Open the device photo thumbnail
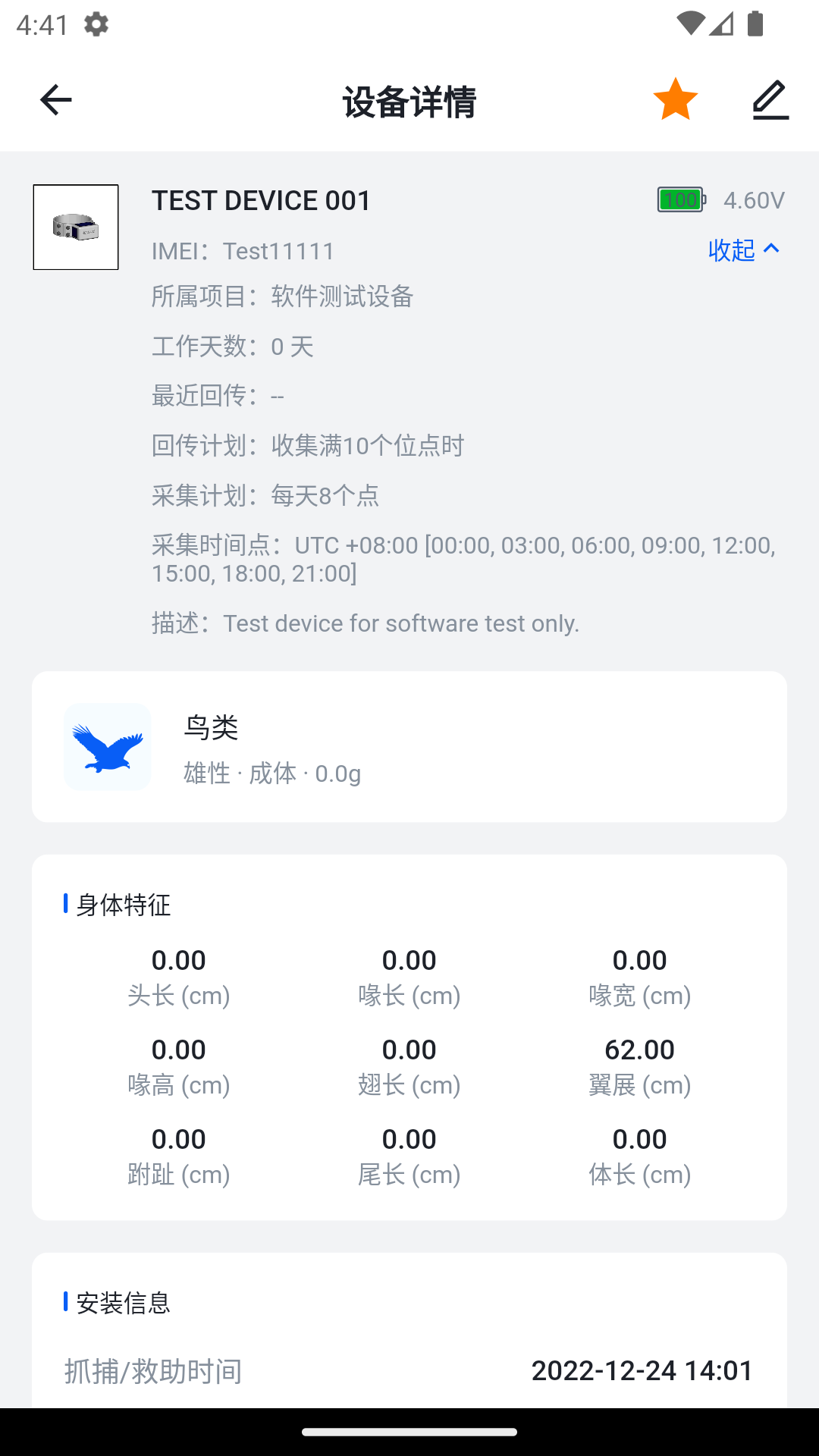This screenshot has height=1456, width=819. [75, 227]
